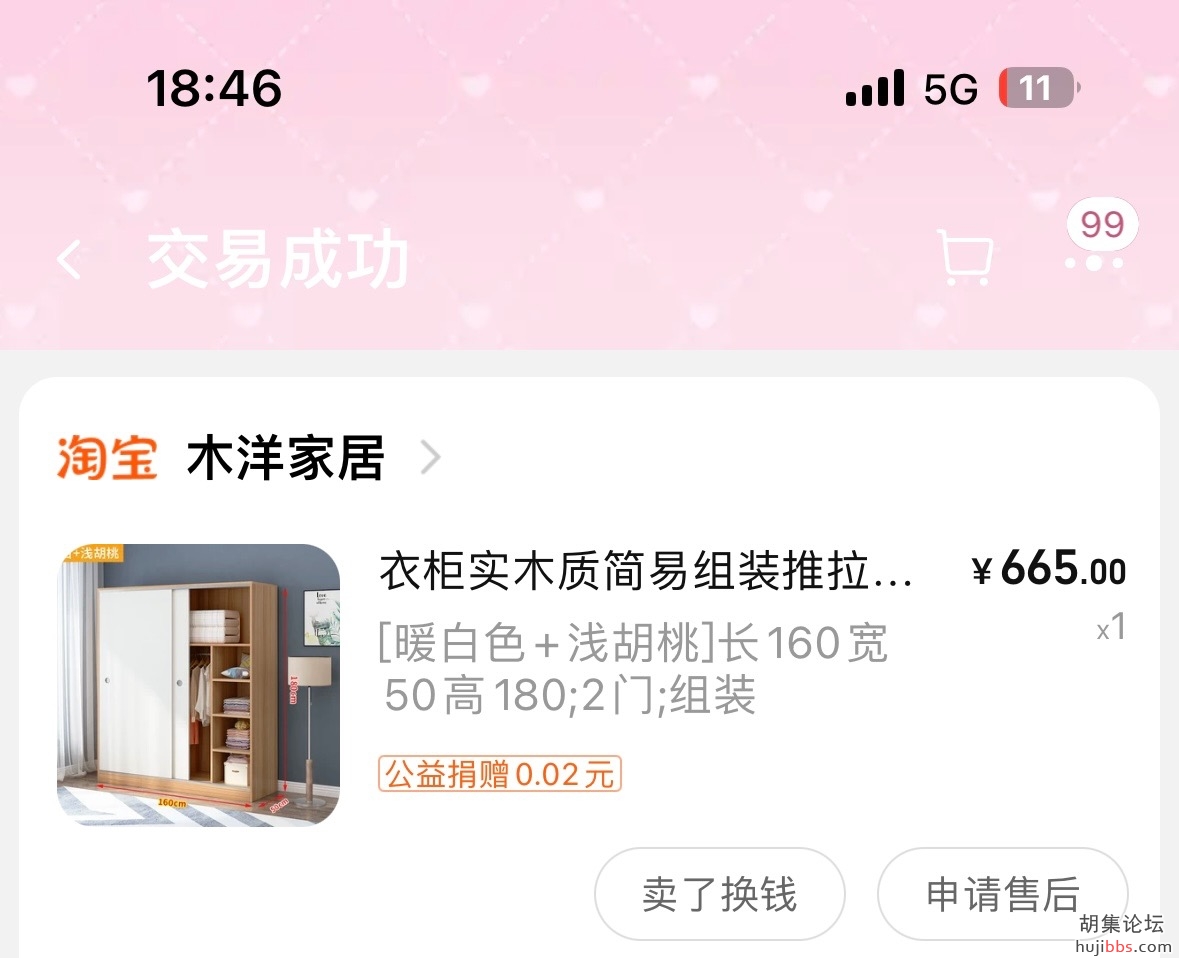Open the shopping cart icon

pos(965,258)
